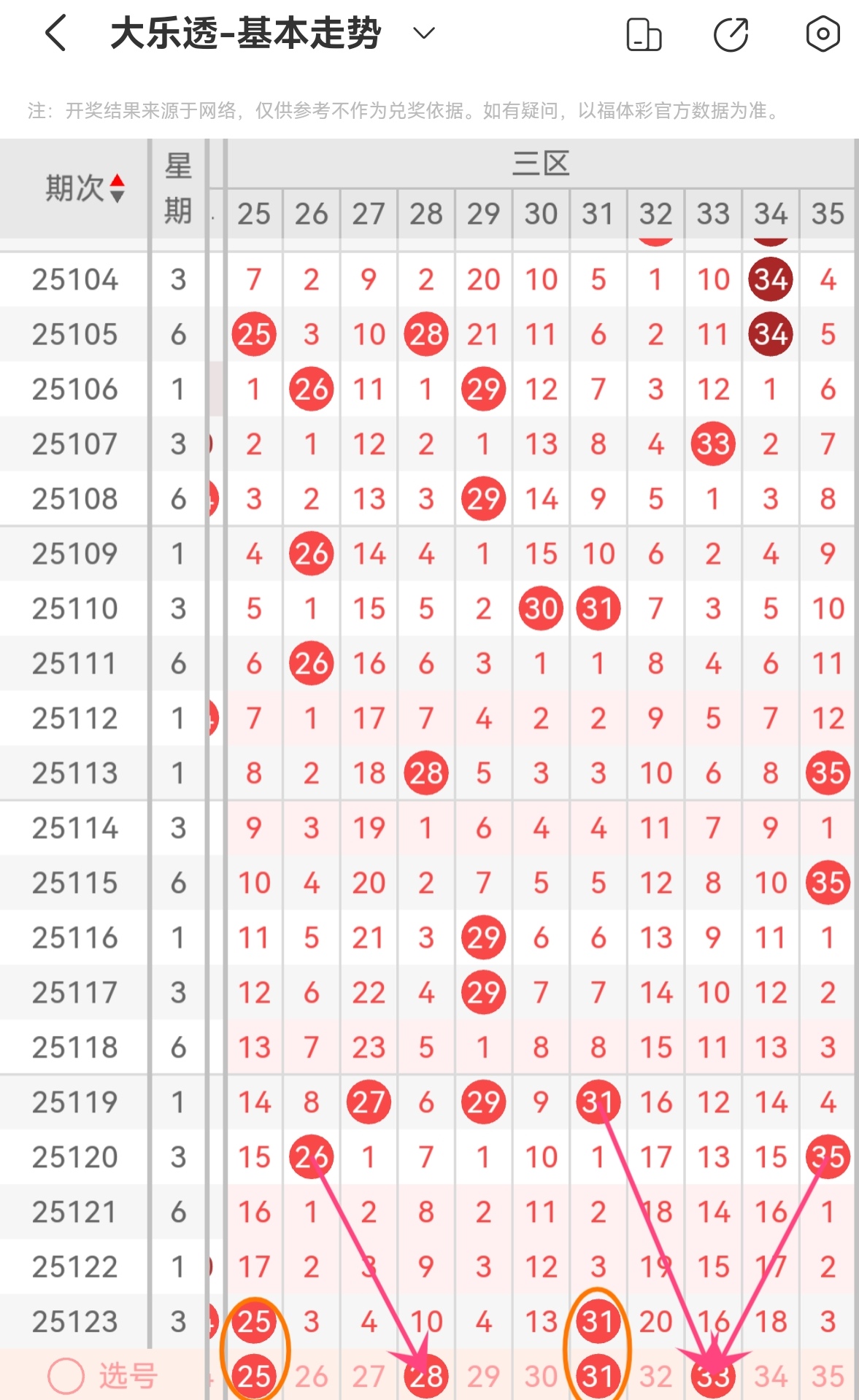Tap the camera screenshot icon
The image size is (859, 1400).
coord(822,33)
